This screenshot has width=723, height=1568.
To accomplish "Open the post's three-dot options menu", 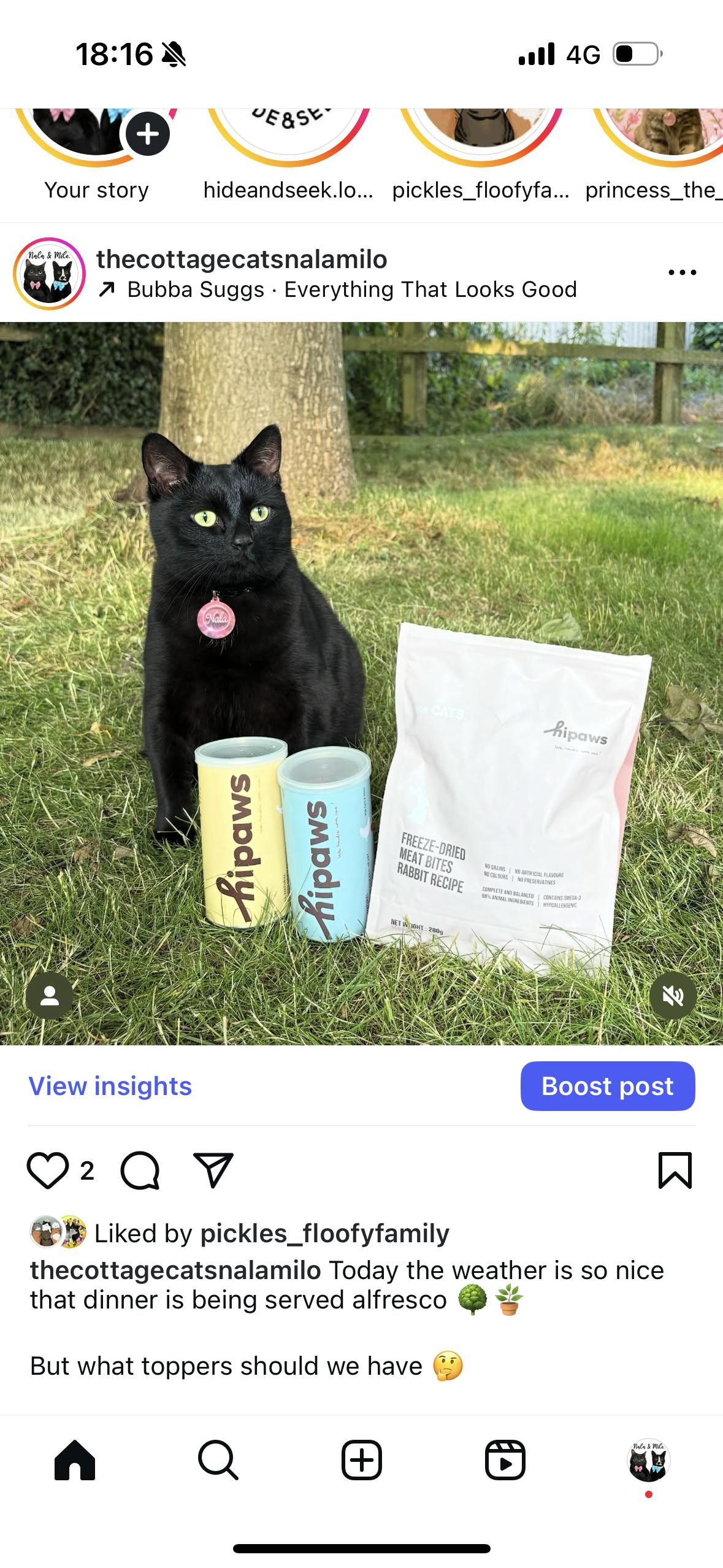I will [x=683, y=272].
